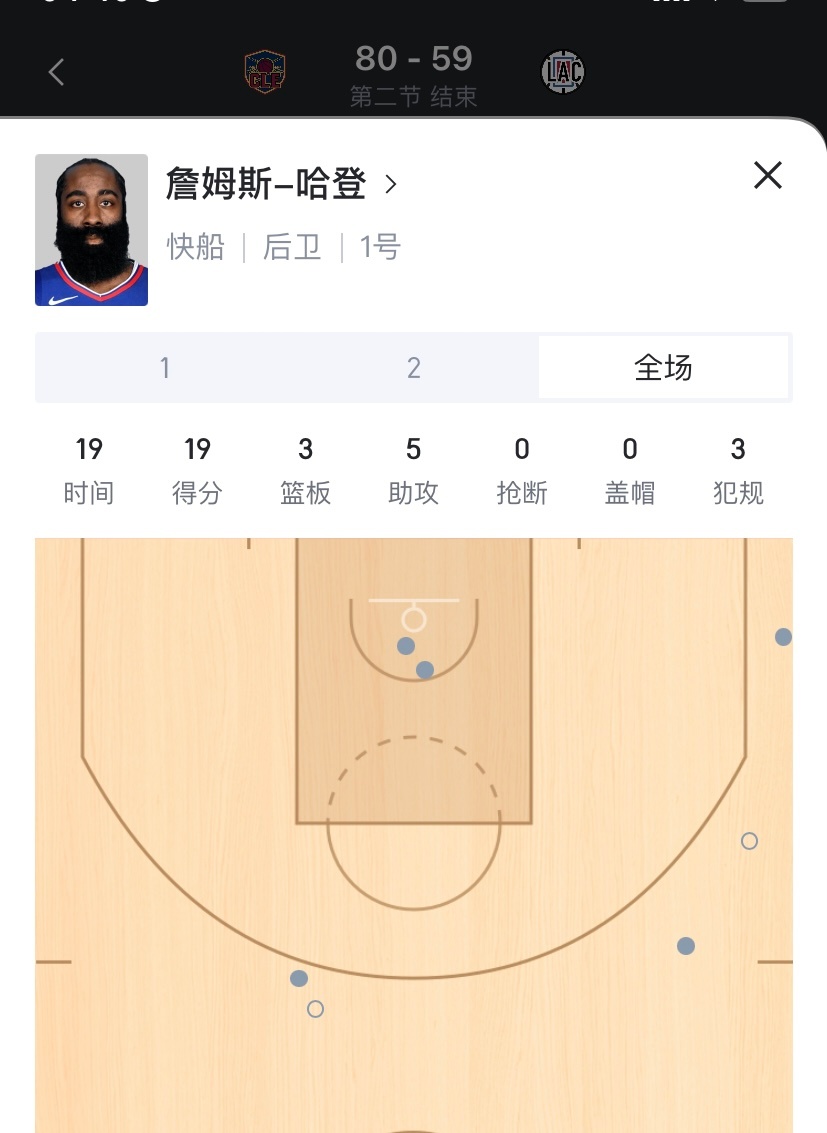Select the 全场 full-game view
The image size is (827, 1133).
click(x=663, y=367)
